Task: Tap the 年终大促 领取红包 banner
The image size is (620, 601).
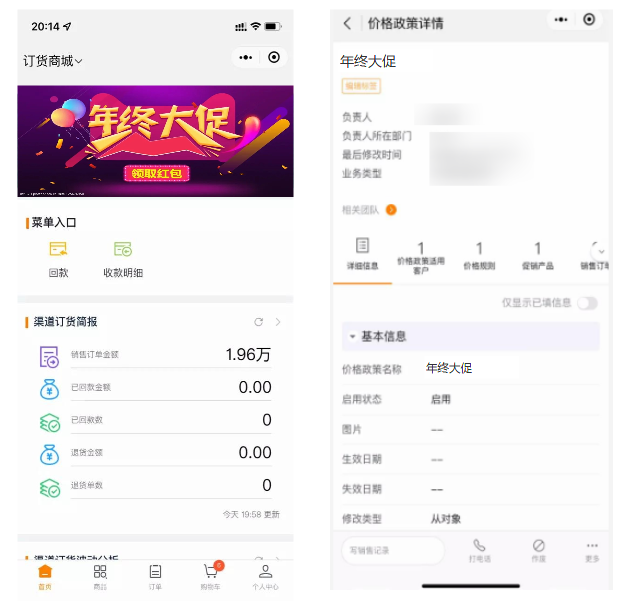Action: (155, 141)
